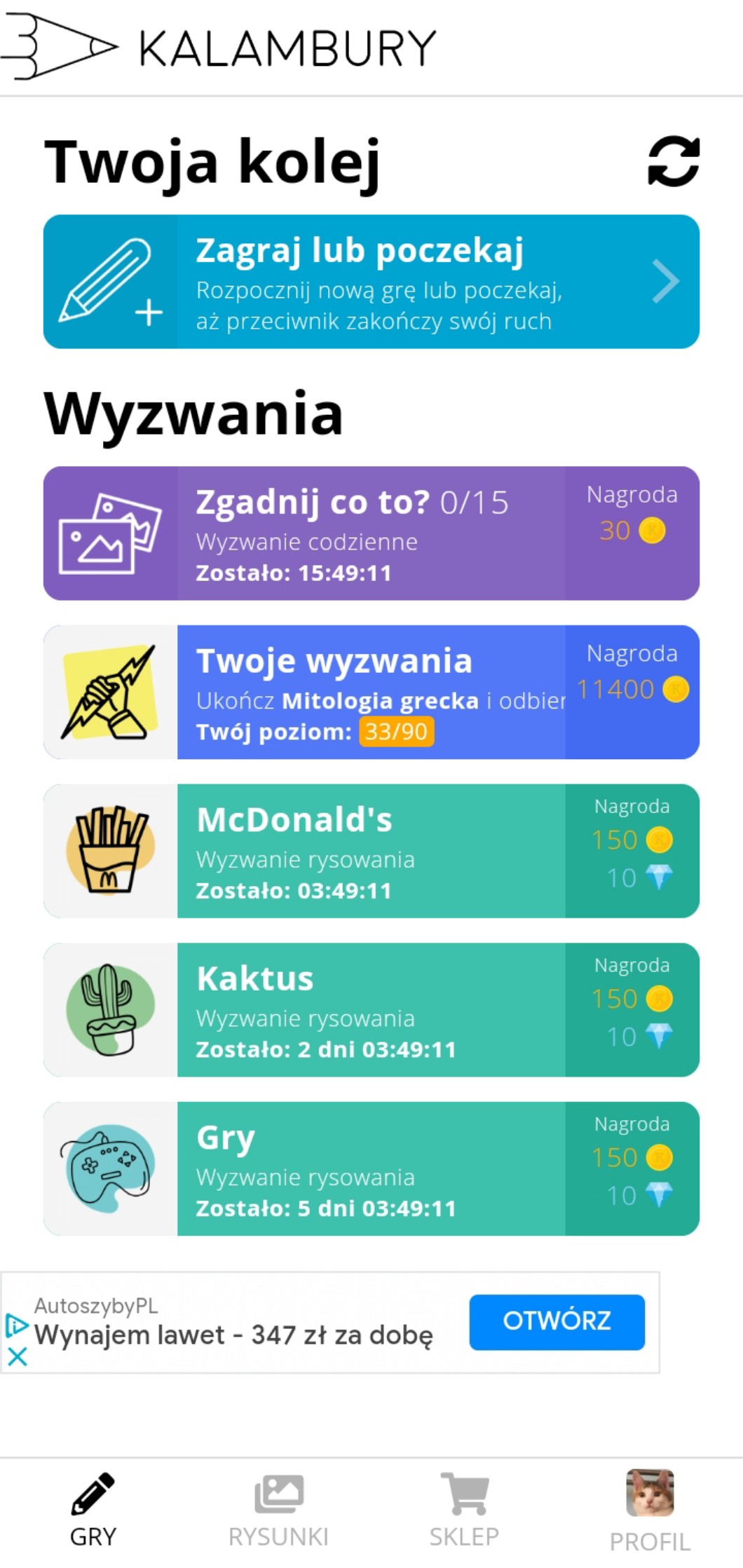Select the Gry tab

93,1511
